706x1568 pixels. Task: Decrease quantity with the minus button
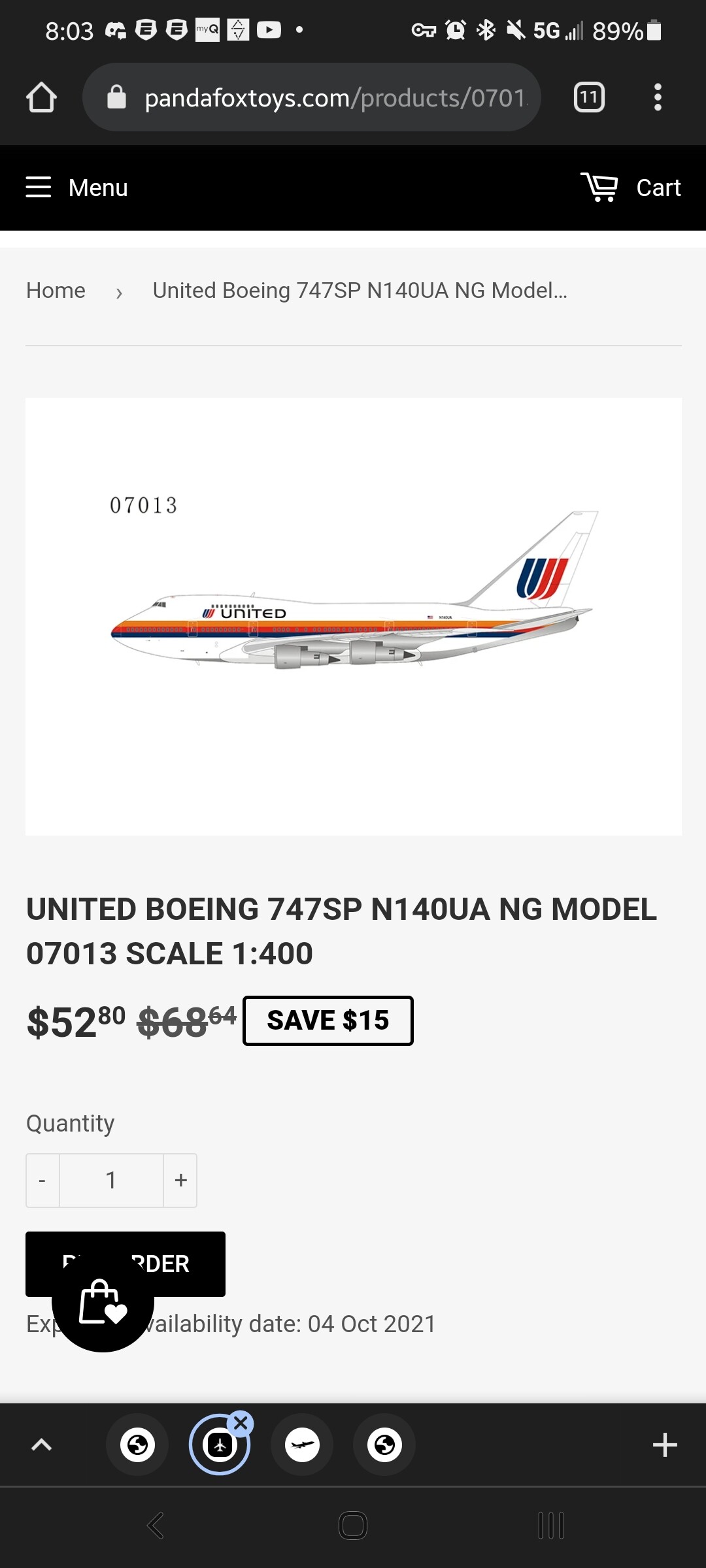pyautogui.click(x=42, y=1181)
